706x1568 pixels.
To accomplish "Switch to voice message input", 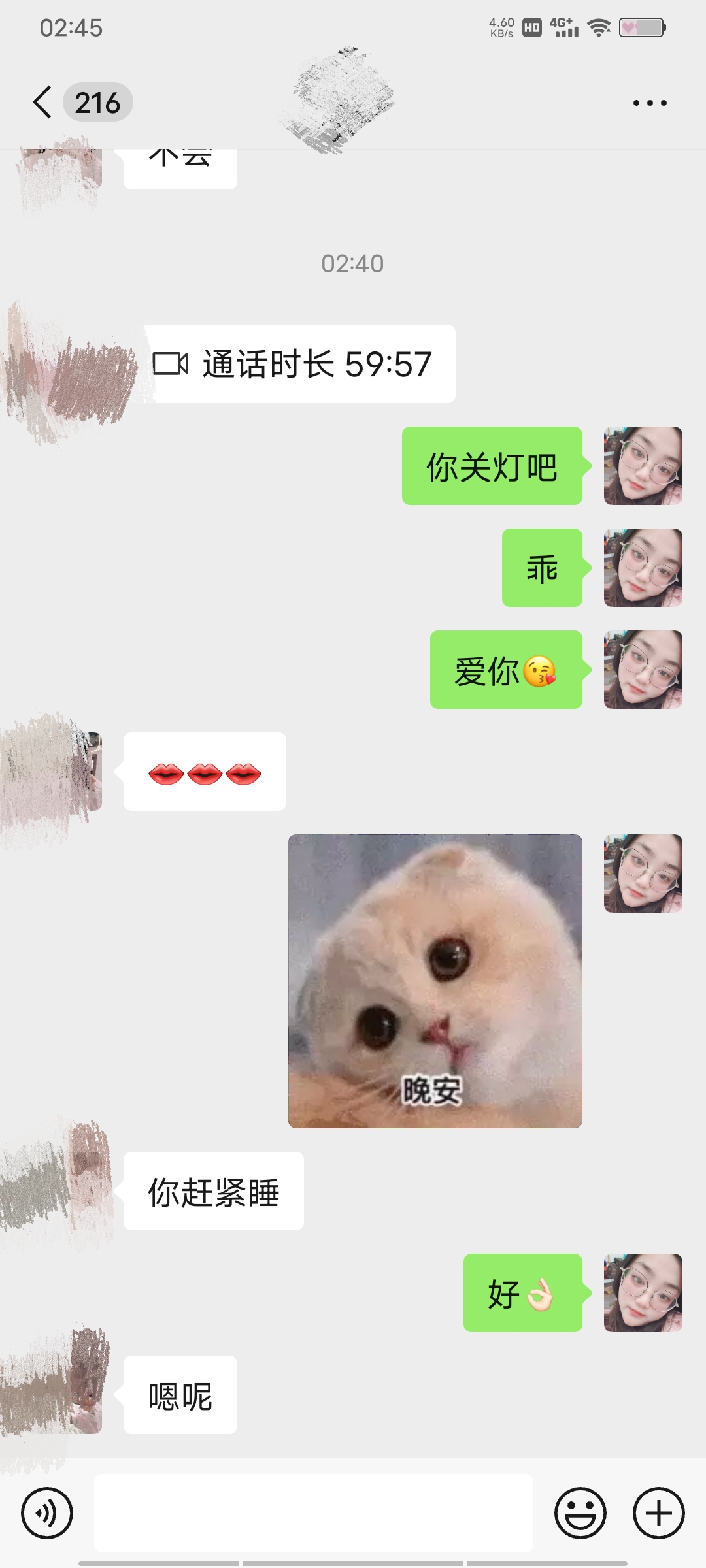I will pos(47,1513).
